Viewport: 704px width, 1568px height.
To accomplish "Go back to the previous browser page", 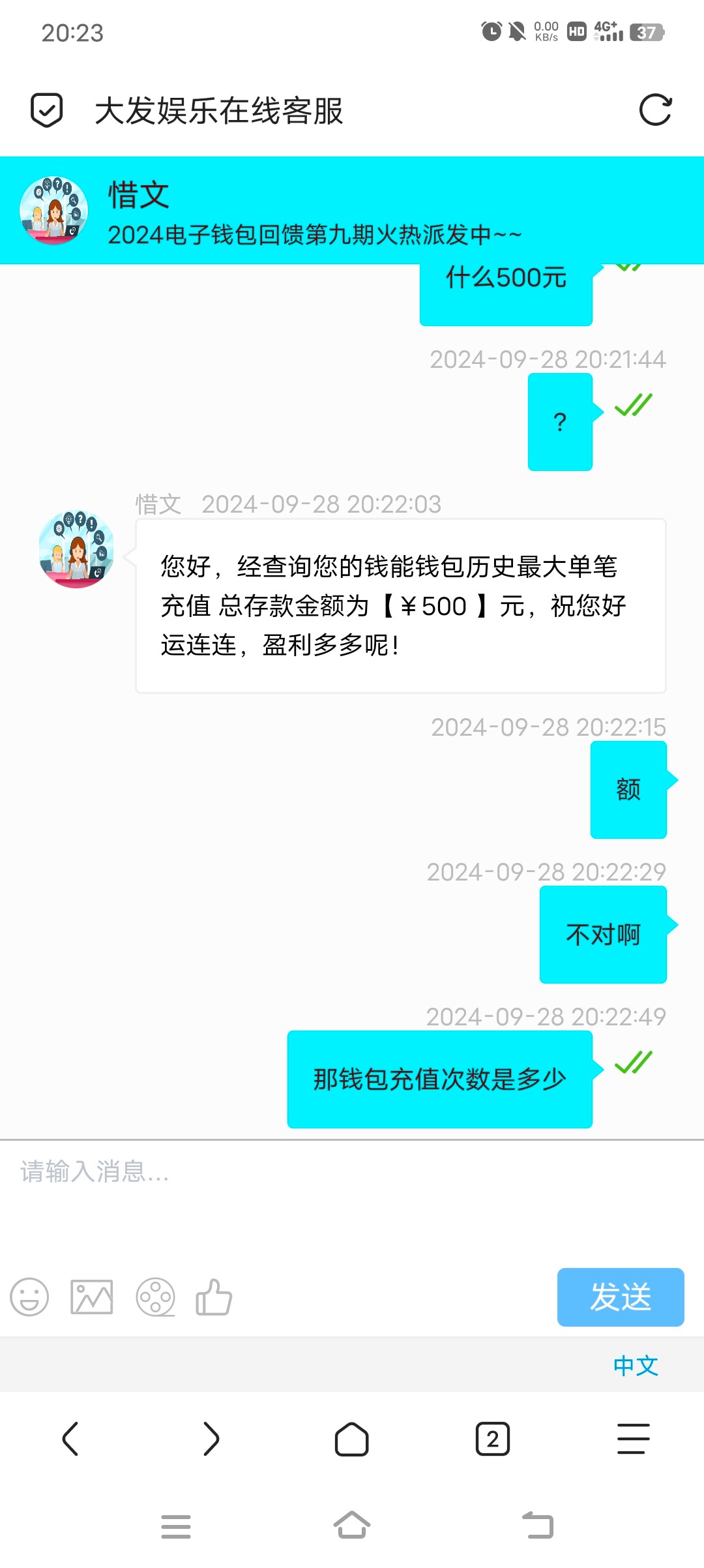I will click(x=70, y=1439).
